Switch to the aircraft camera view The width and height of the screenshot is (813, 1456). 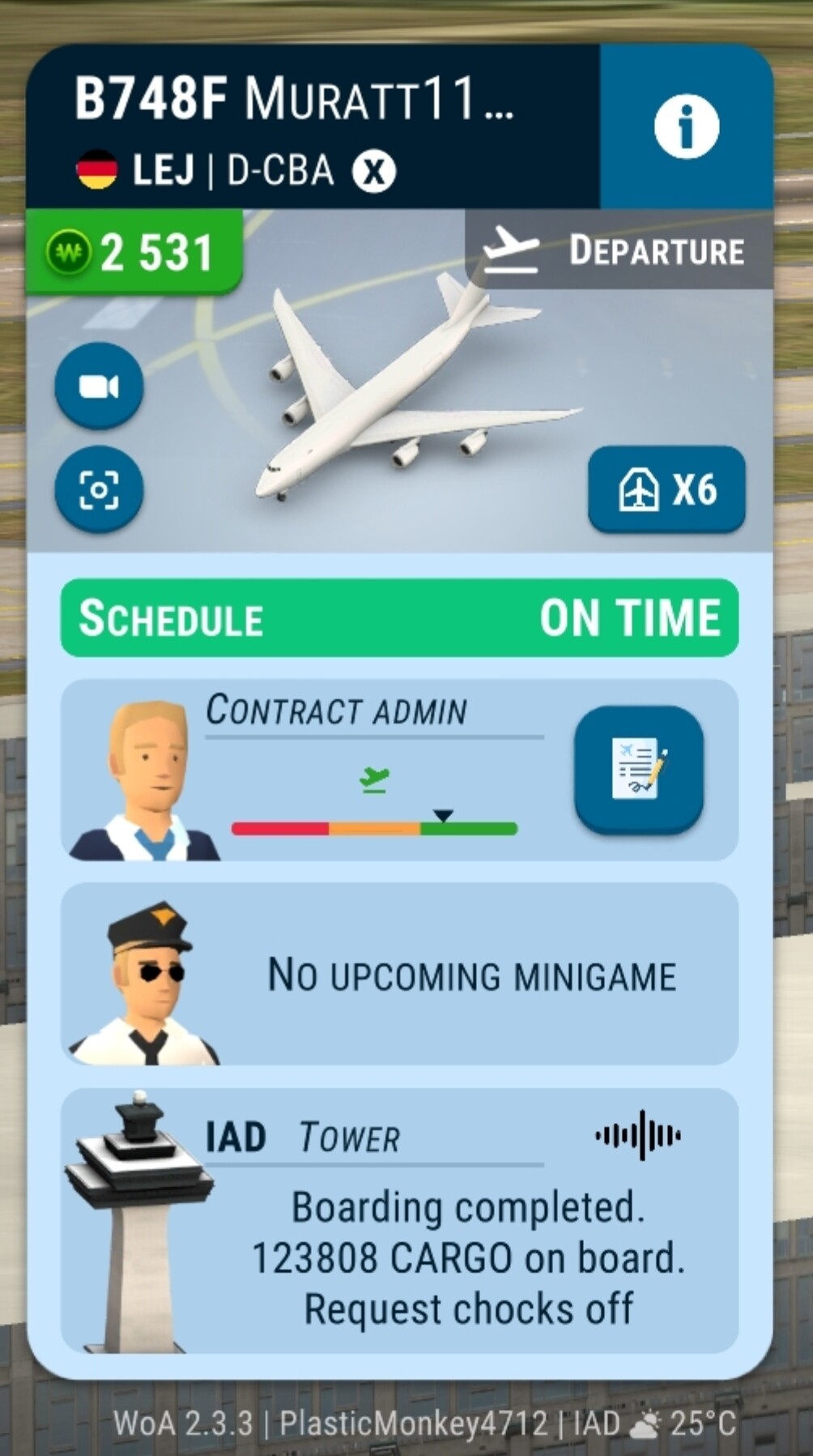[99, 386]
